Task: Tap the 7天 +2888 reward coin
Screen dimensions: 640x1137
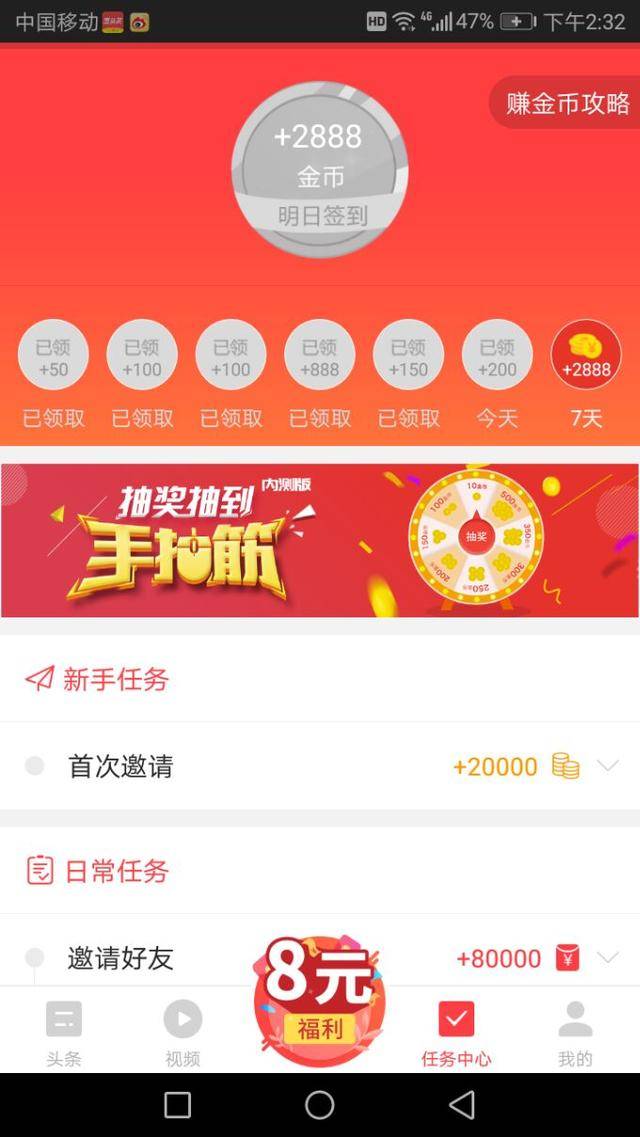Action: point(586,354)
